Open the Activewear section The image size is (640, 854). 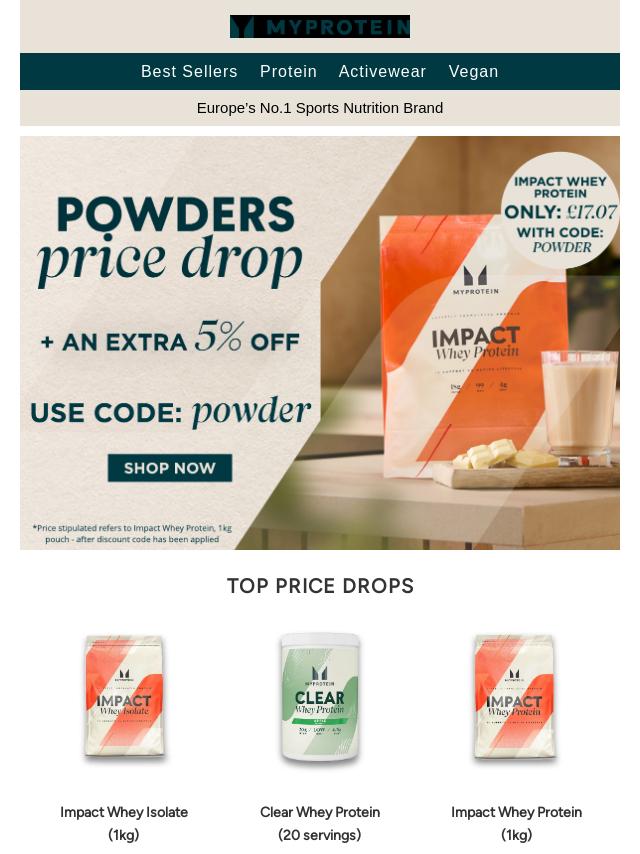click(382, 72)
